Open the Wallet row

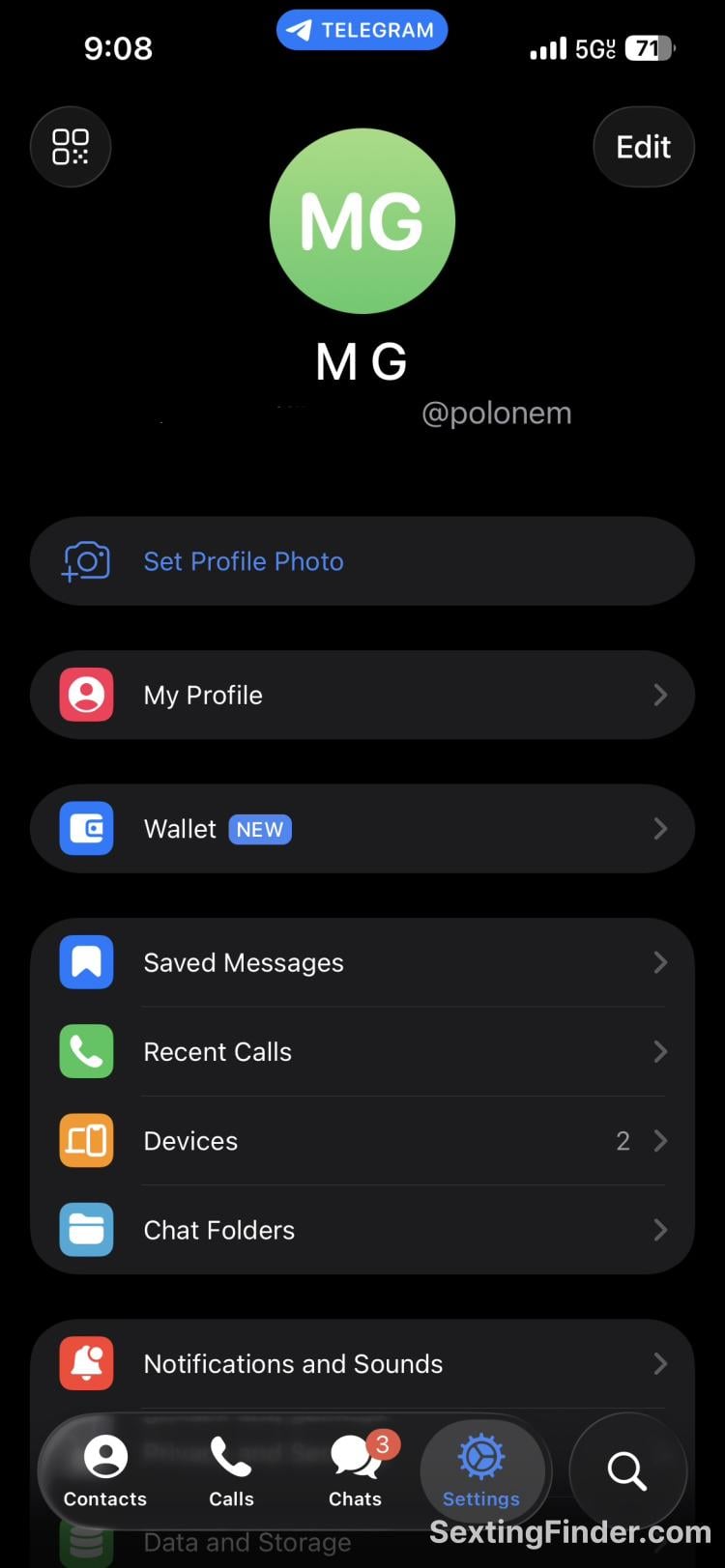[x=362, y=829]
